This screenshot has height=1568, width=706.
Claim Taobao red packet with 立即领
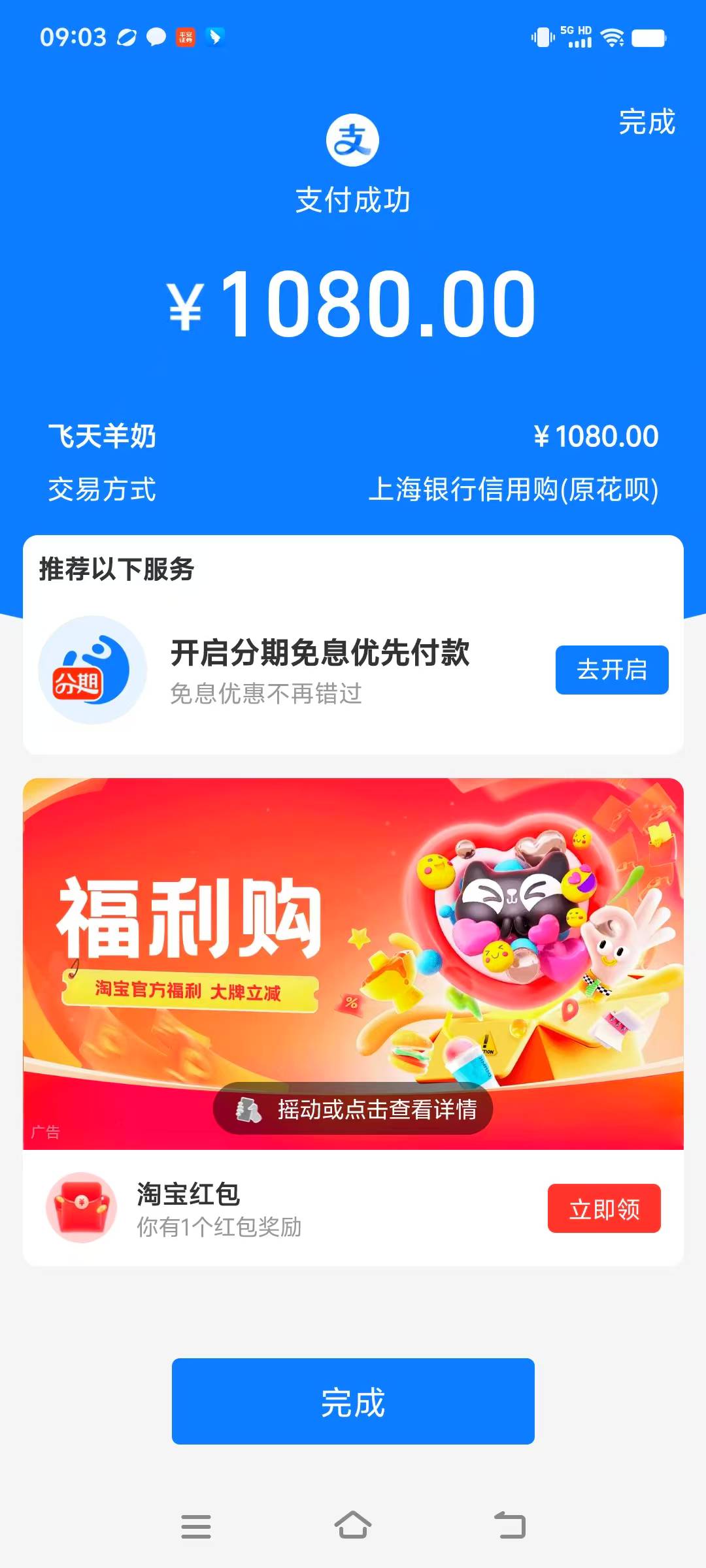pyautogui.click(x=603, y=1209)
